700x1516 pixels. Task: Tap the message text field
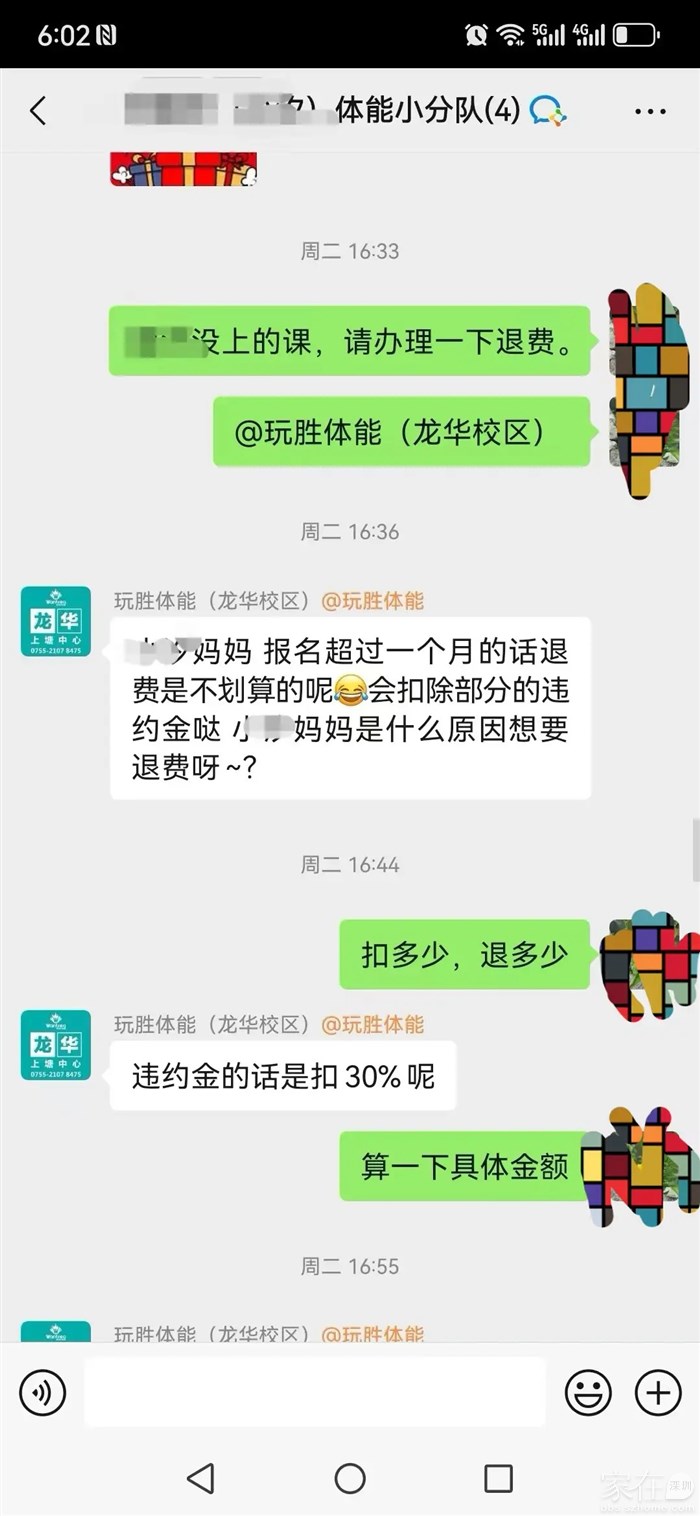(315, 1392)
